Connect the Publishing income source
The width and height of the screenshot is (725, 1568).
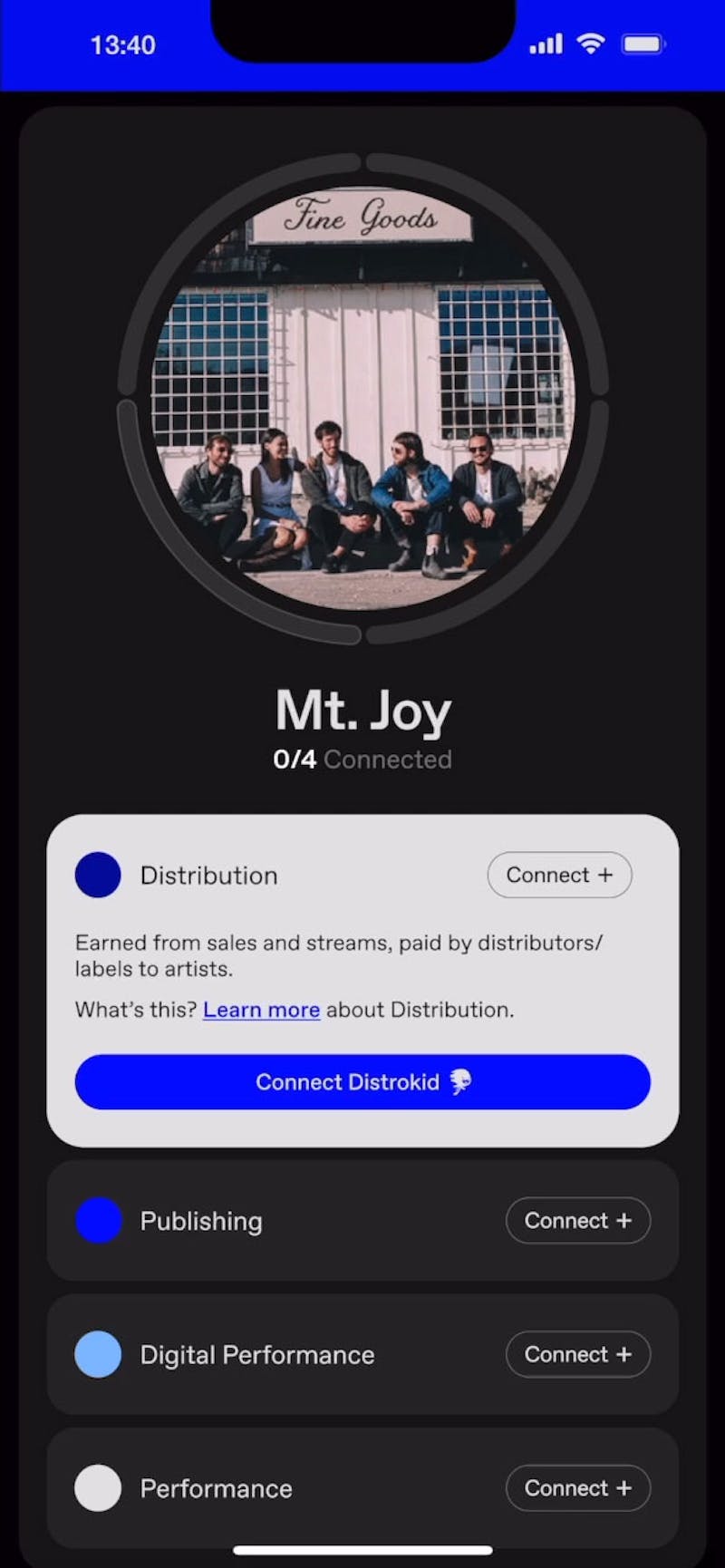pyautogui.click(x=577, y=1221)
